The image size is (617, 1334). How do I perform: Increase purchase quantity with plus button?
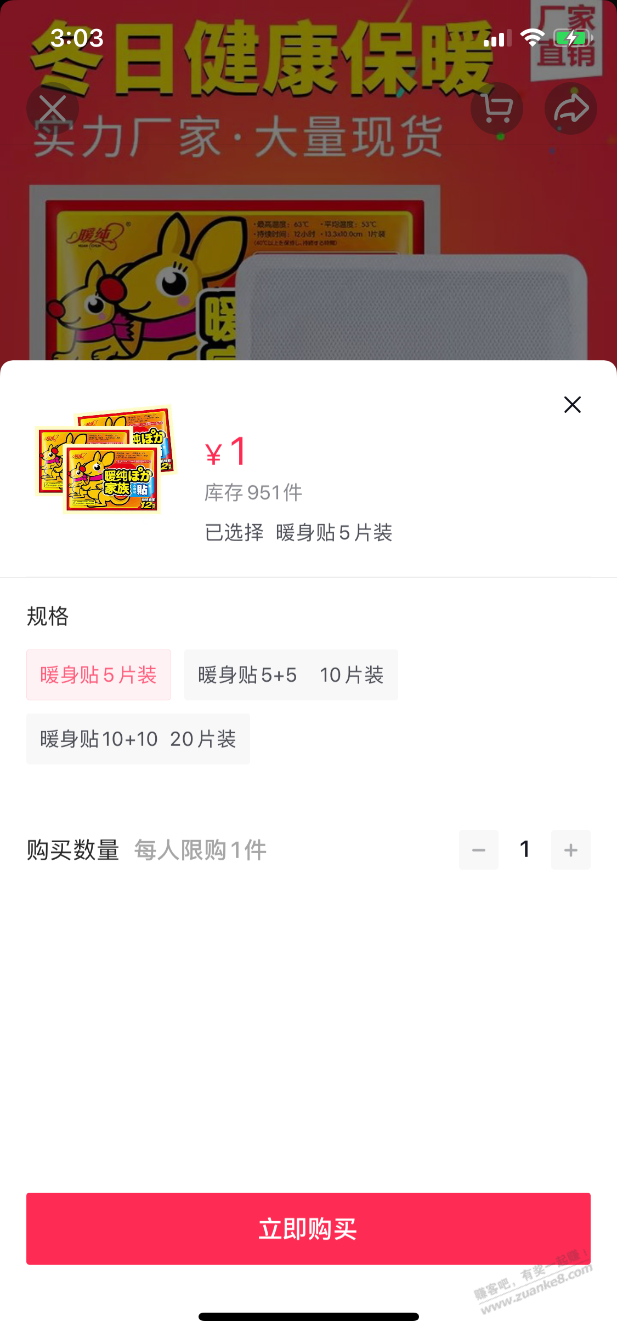[x=571, y=850]
